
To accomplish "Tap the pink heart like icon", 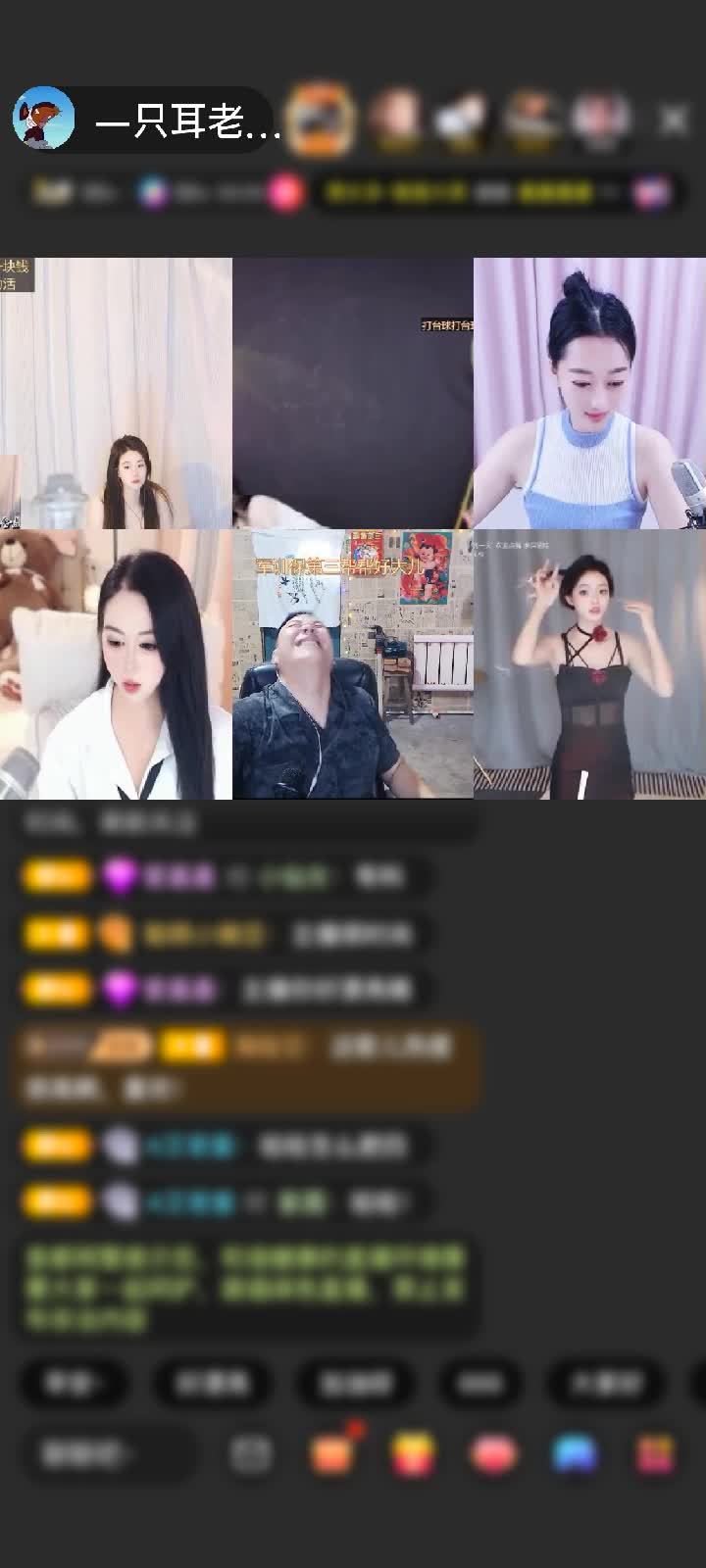I will tap(492, 1453).
